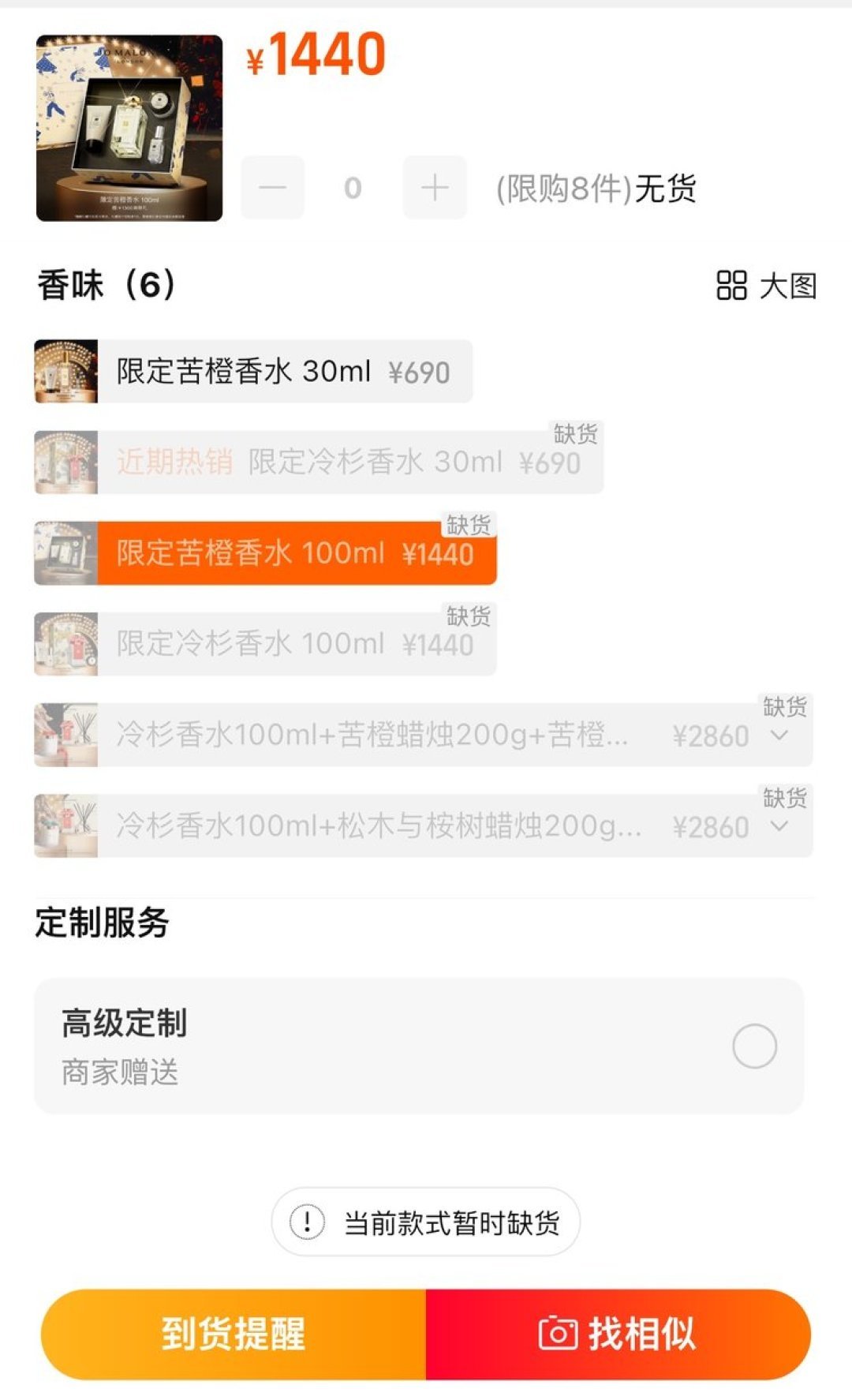Select 限定苦橙香水 30ml option

point(254,372)
